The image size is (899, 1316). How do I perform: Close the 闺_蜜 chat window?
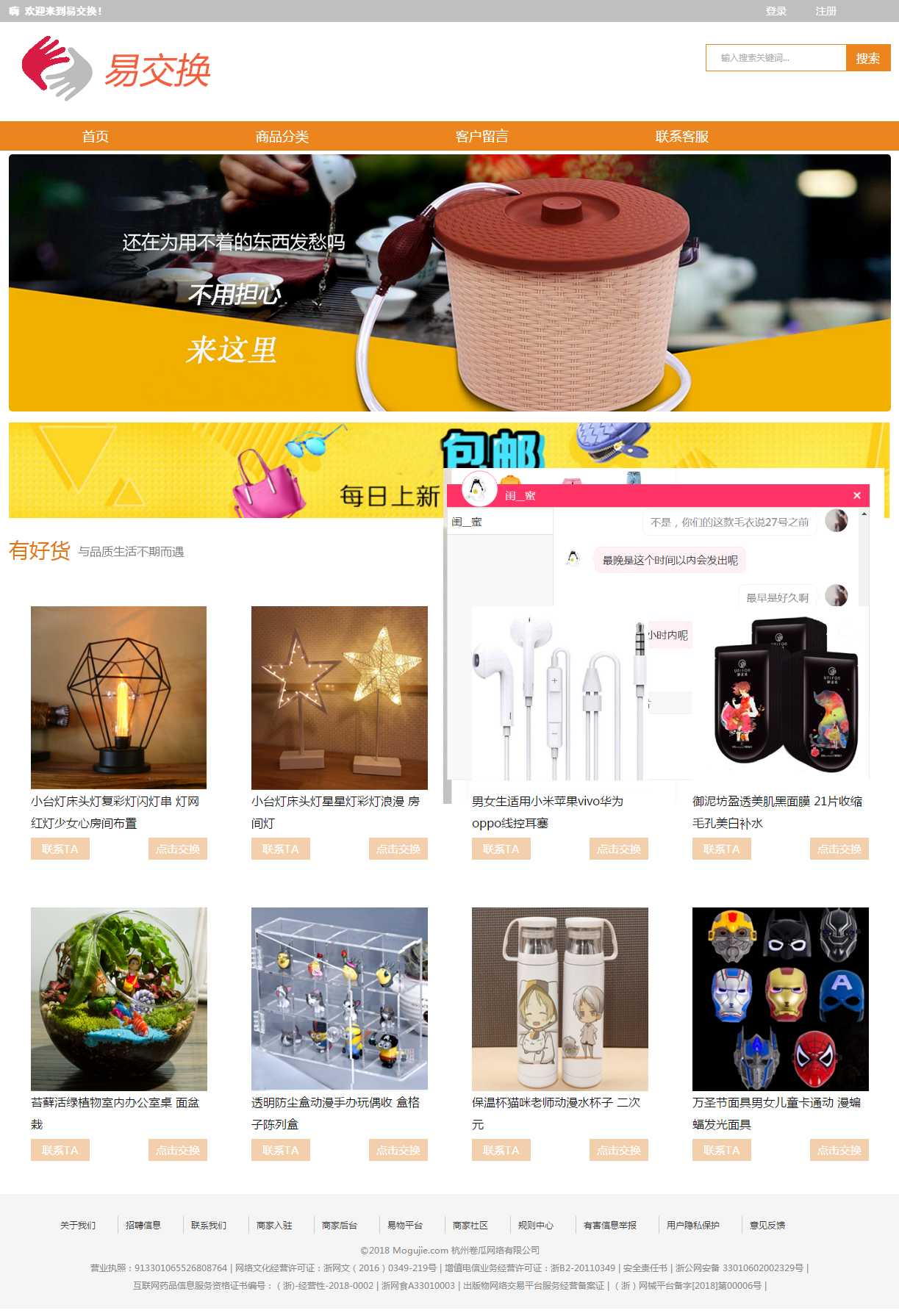pos(856,496)
